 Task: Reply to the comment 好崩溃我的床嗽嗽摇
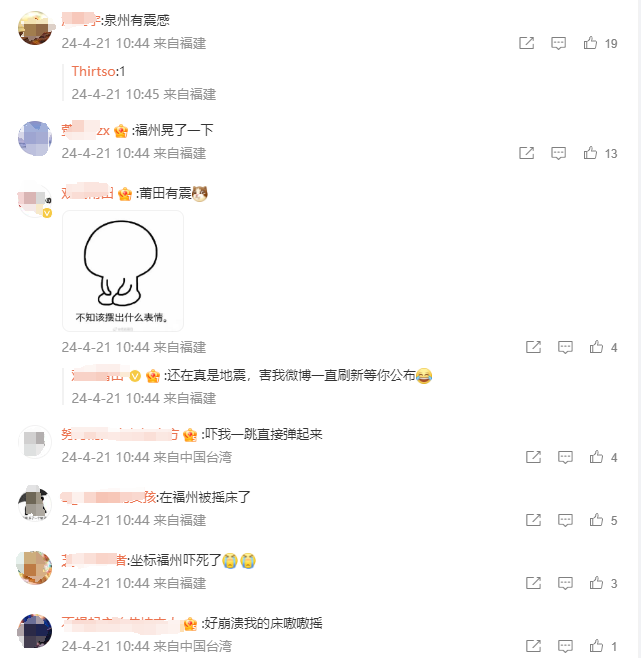(565, 646)
